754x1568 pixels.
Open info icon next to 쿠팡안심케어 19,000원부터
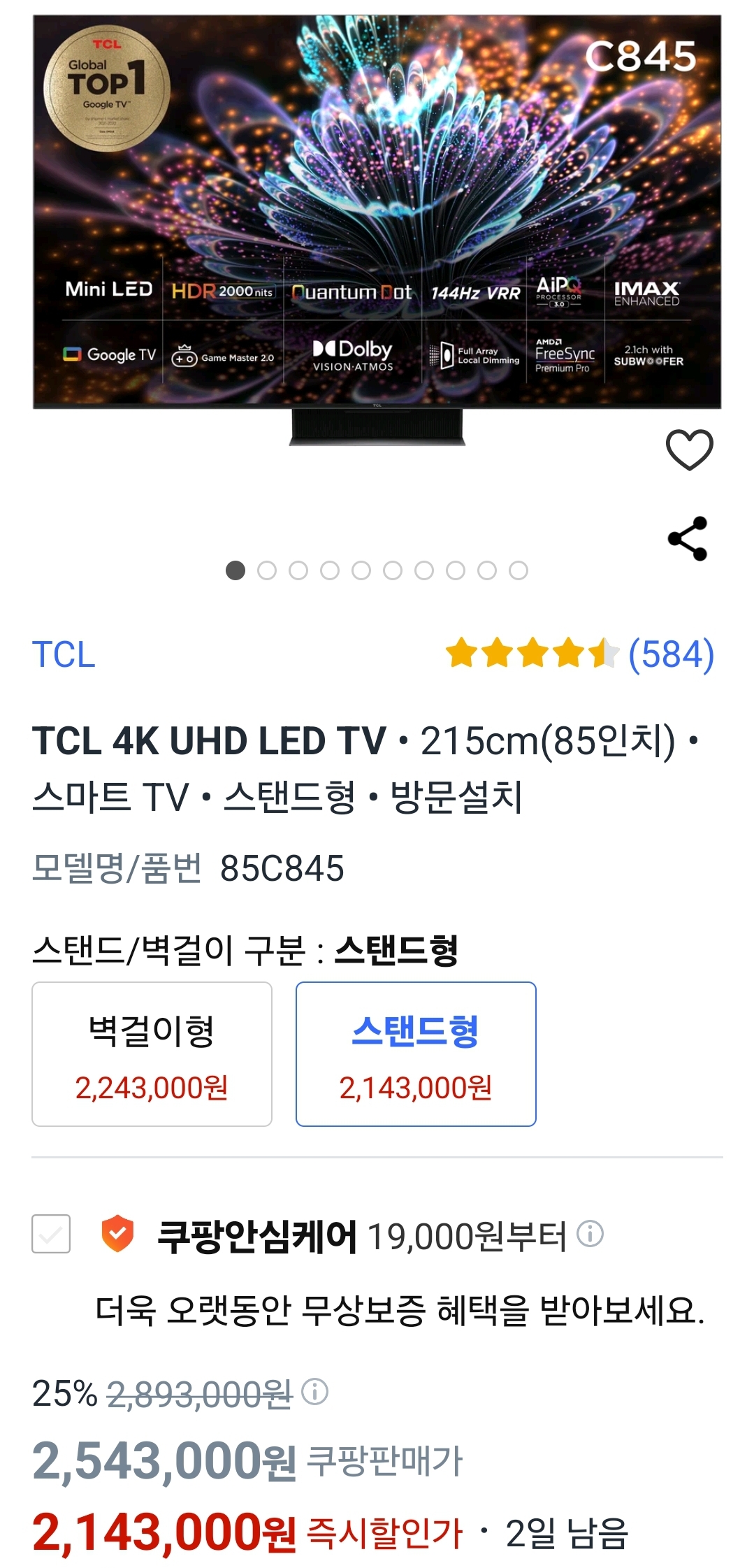click(x=590, y=1234)
